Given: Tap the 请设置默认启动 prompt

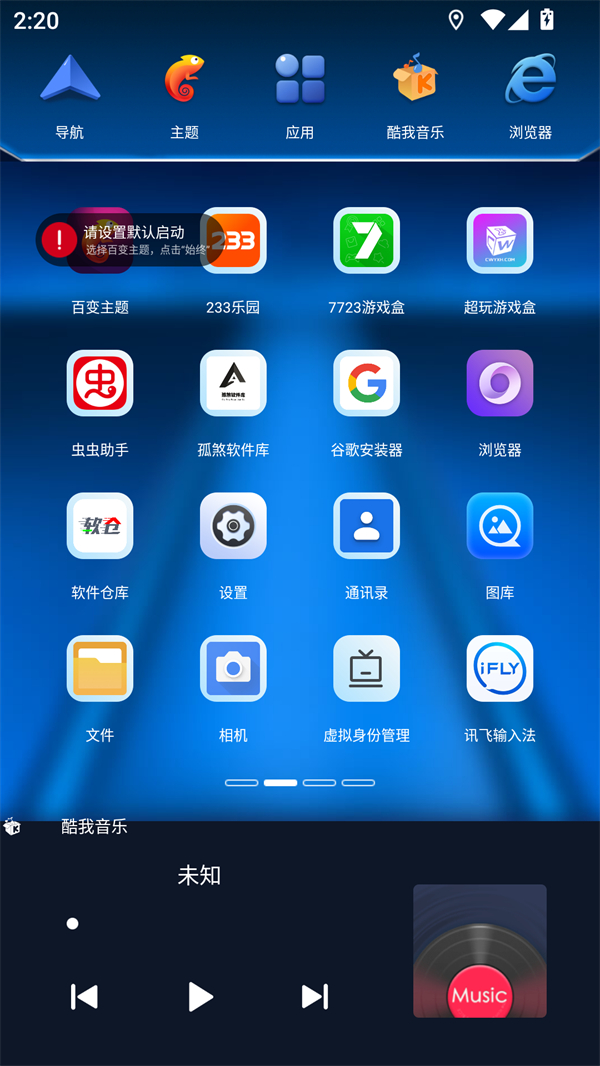Looking at the screenshot, I should pyautogui.click(x=130, y=240).
